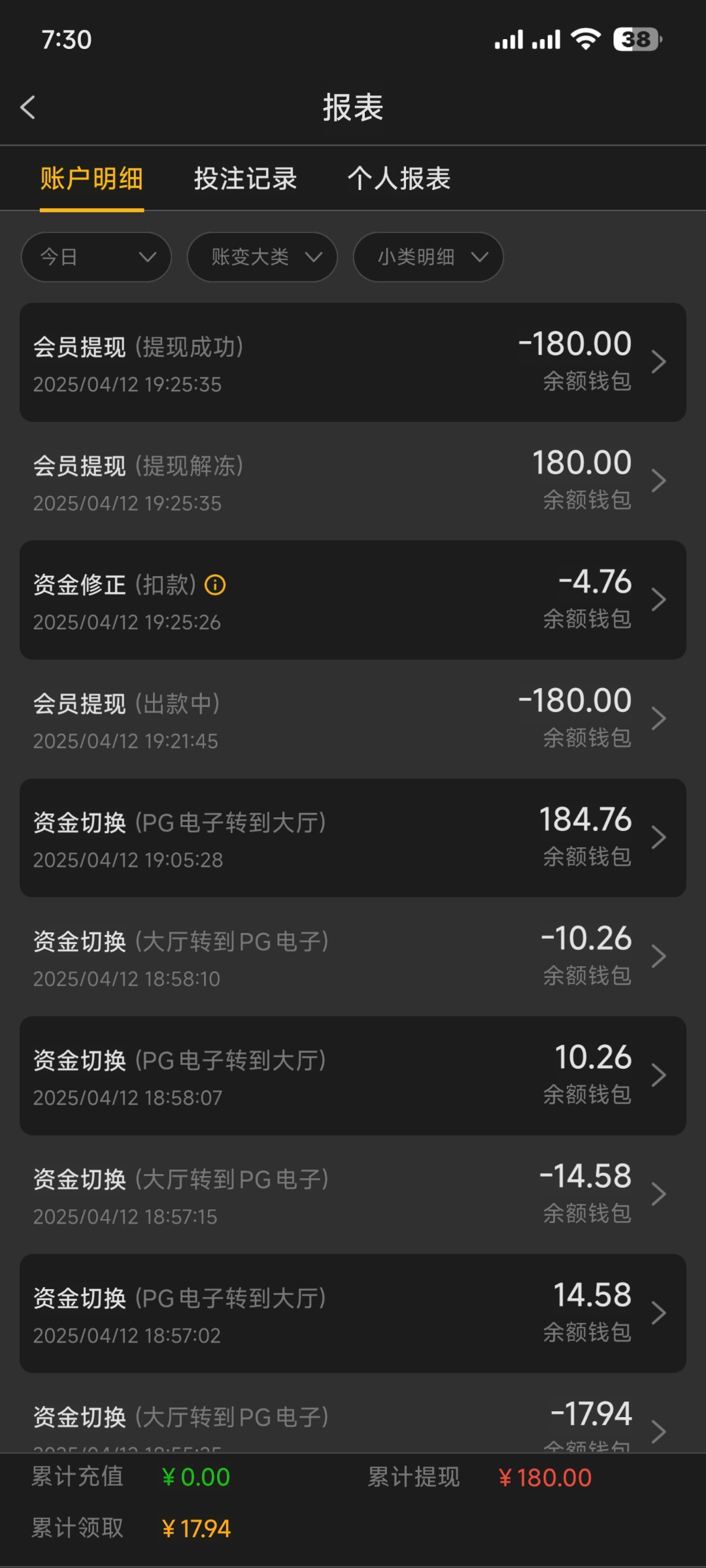This screenshot has height=1568, width=706.
Task: Open the -14.58 大厅转到PG电子 record
Action: pos(353,1194)
